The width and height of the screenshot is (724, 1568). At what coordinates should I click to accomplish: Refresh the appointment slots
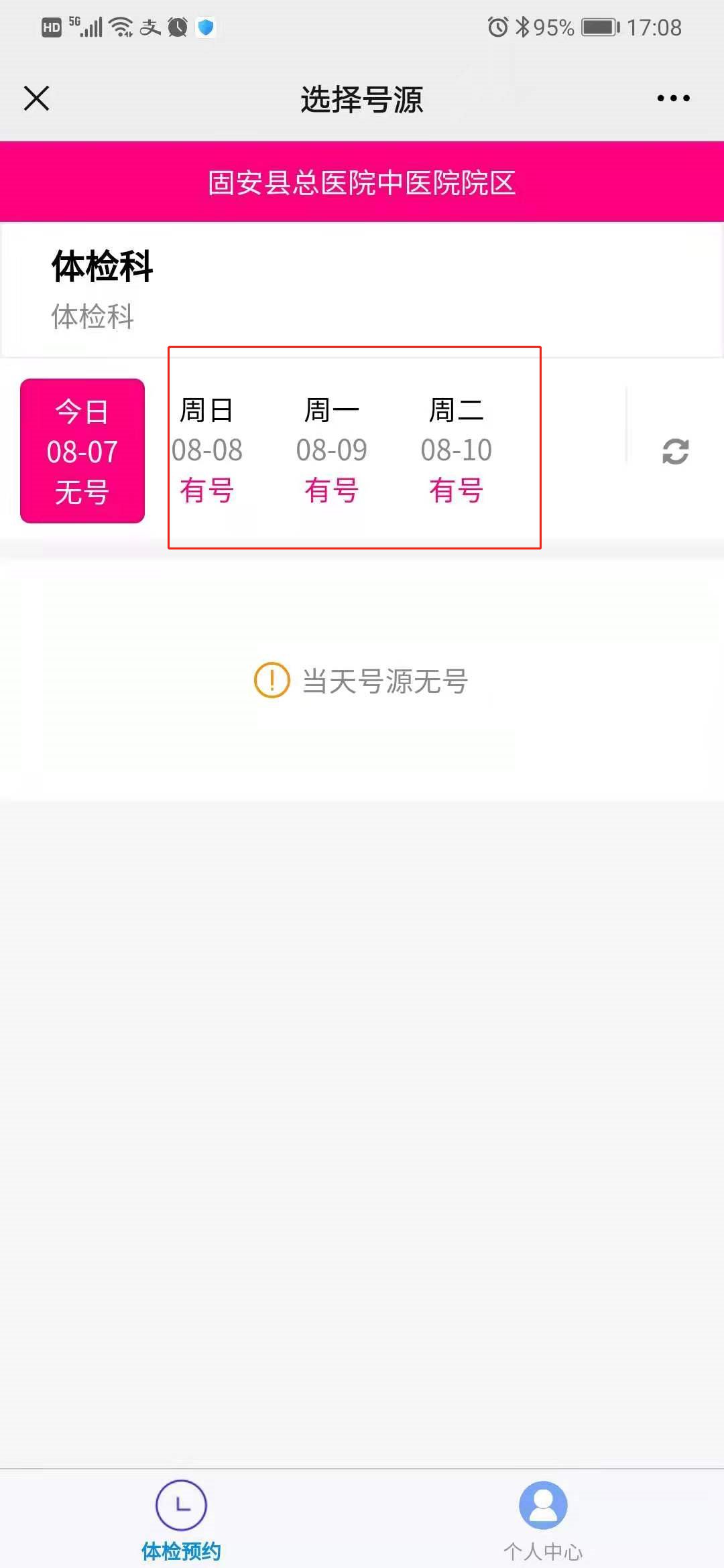[675, 451]
